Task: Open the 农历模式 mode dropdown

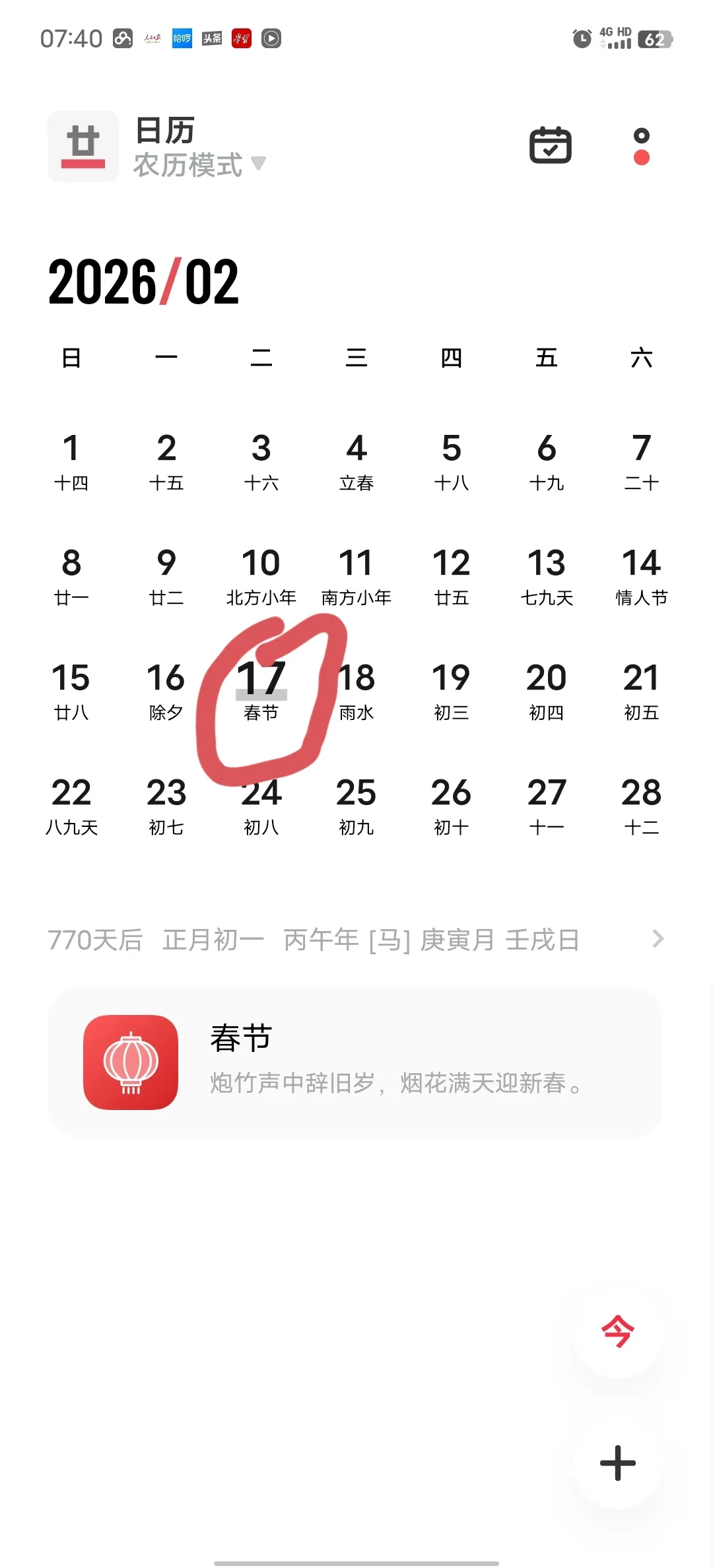Action: (199, 165)
